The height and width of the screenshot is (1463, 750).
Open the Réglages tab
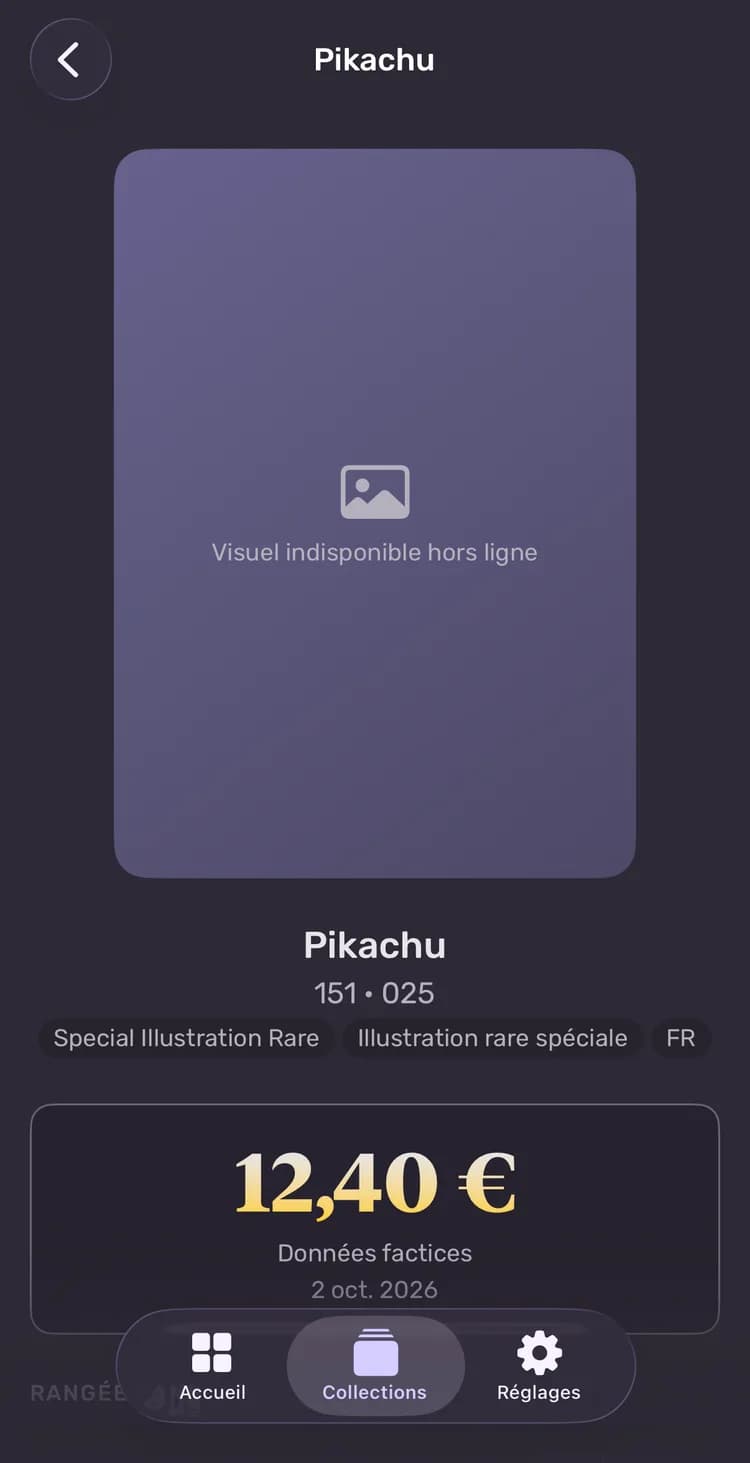point(538,1366)
